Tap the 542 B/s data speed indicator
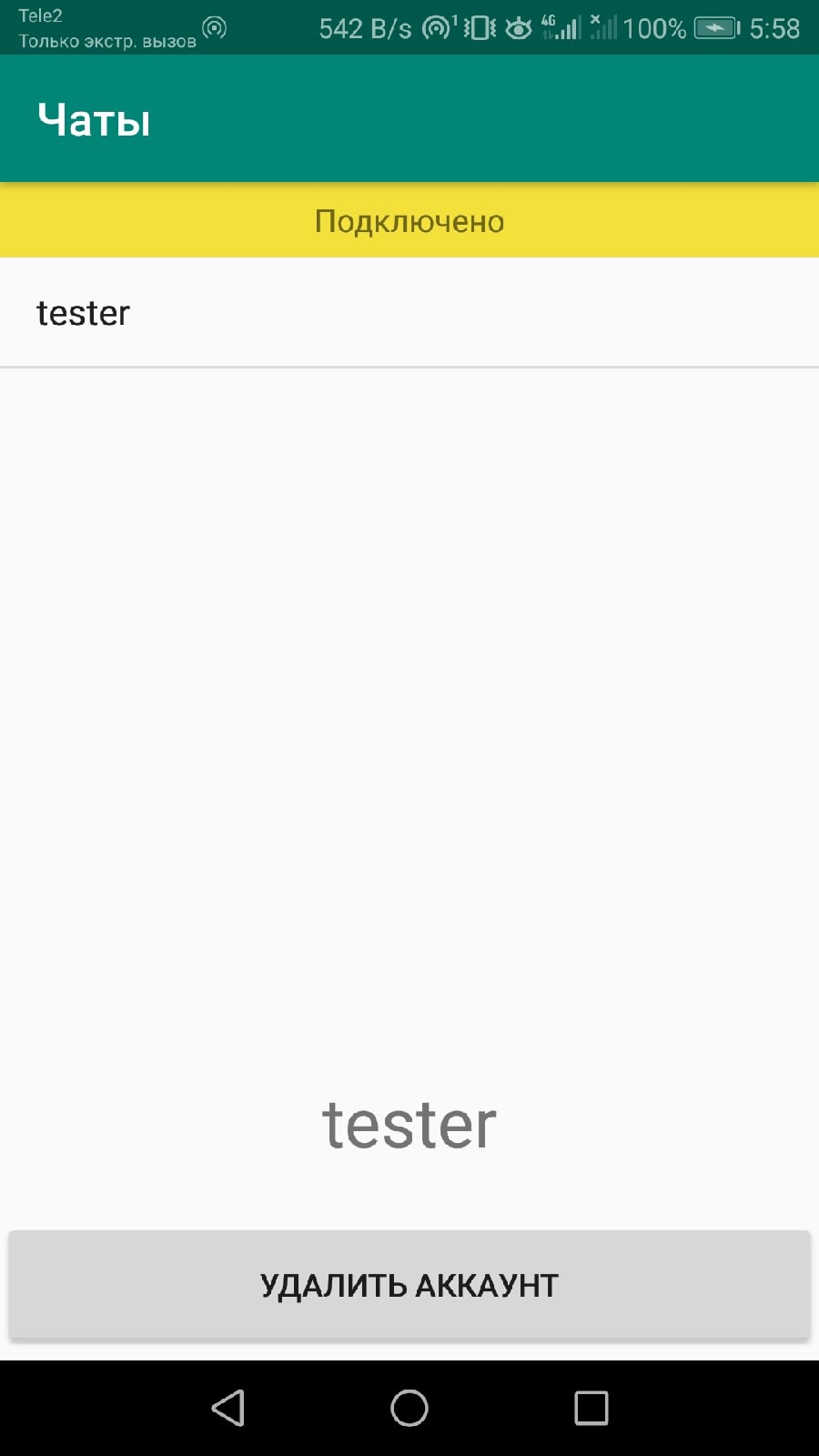This screenshot has width=819, height=1456. [362, 27]
